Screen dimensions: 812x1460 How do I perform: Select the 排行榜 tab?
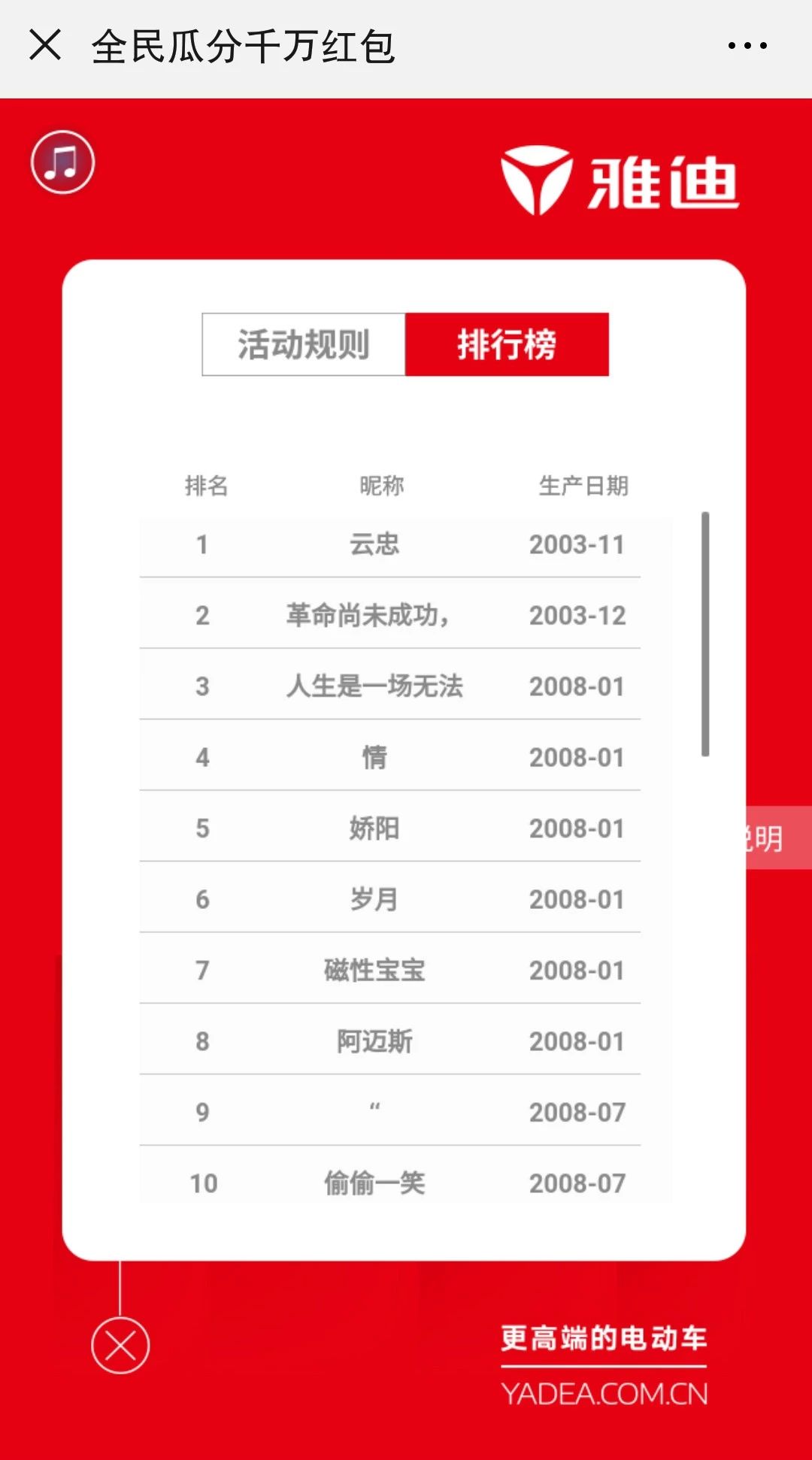[507, 345]
